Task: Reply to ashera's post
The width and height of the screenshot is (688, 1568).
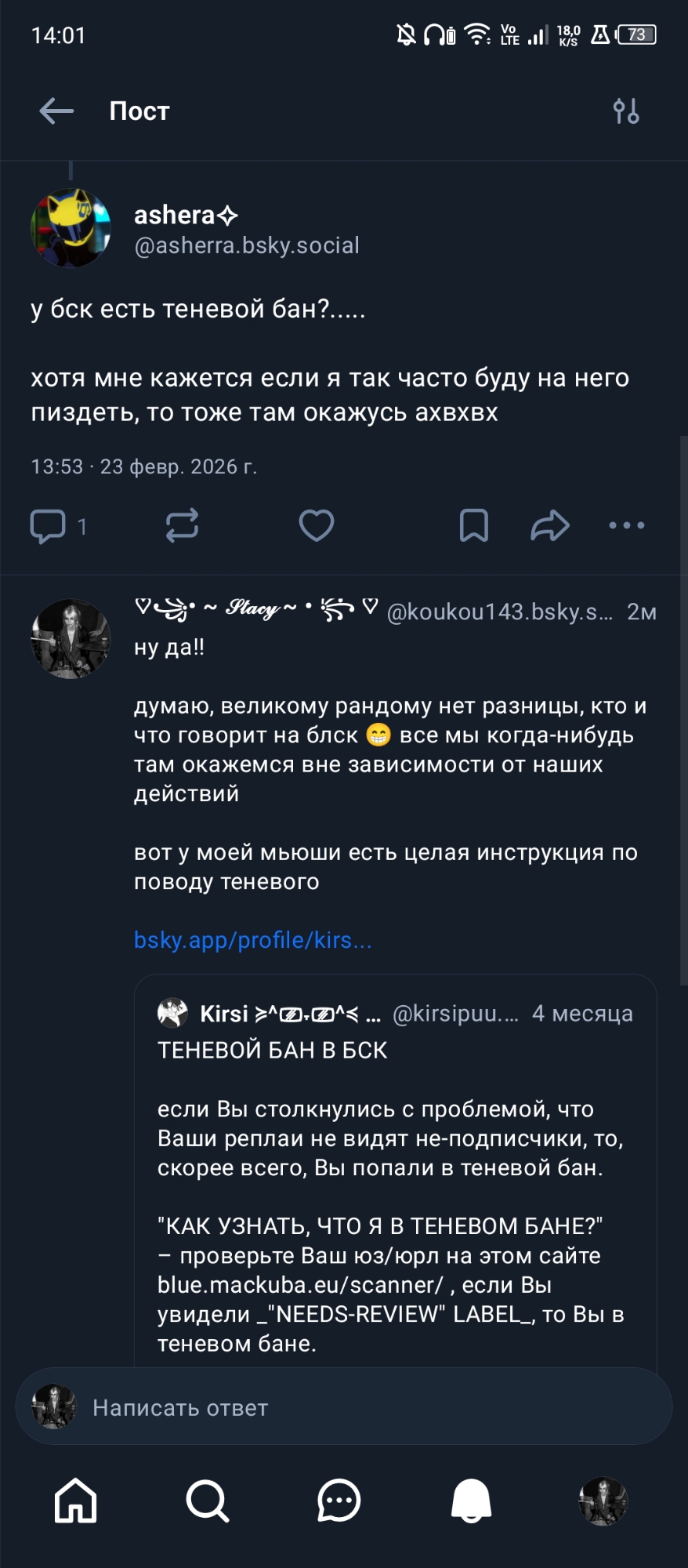Action: (x=48, y=525)
